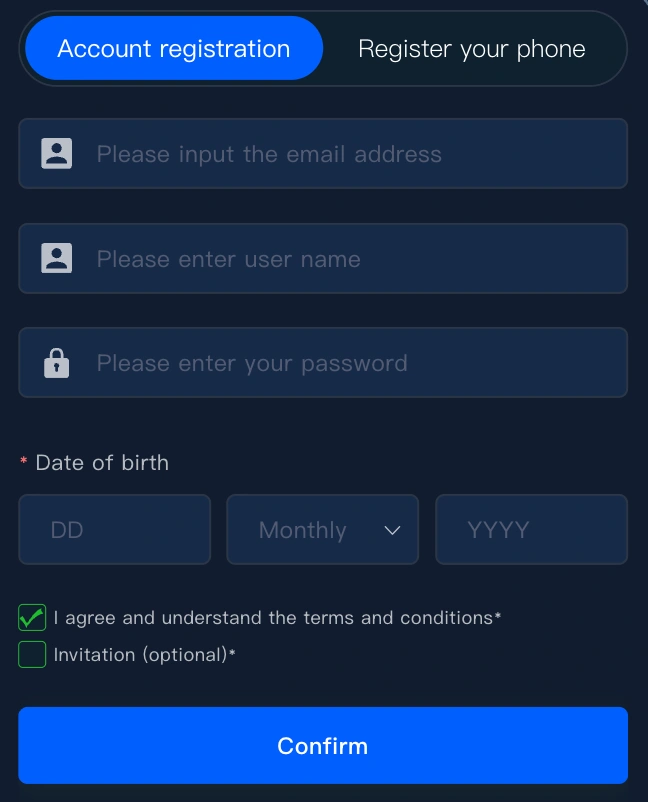Viewport: 648px width, 802px height.
Task: Focus the YYYY birth year field
Action: (531, 530)
